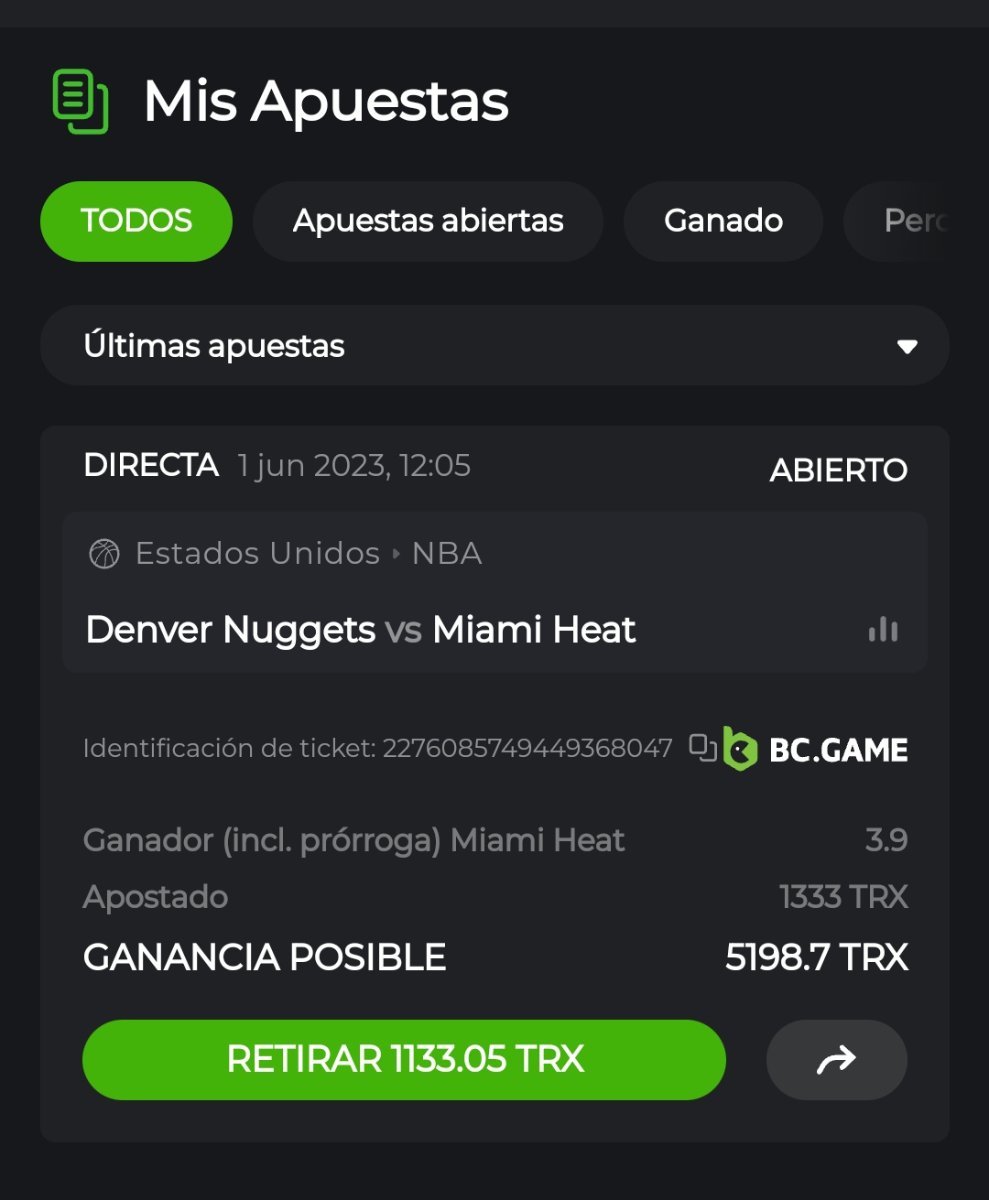The height and width of the screenshot is (1200, 989).
Task: Copy the ticket identification number
Action: (x=703, y=748)
